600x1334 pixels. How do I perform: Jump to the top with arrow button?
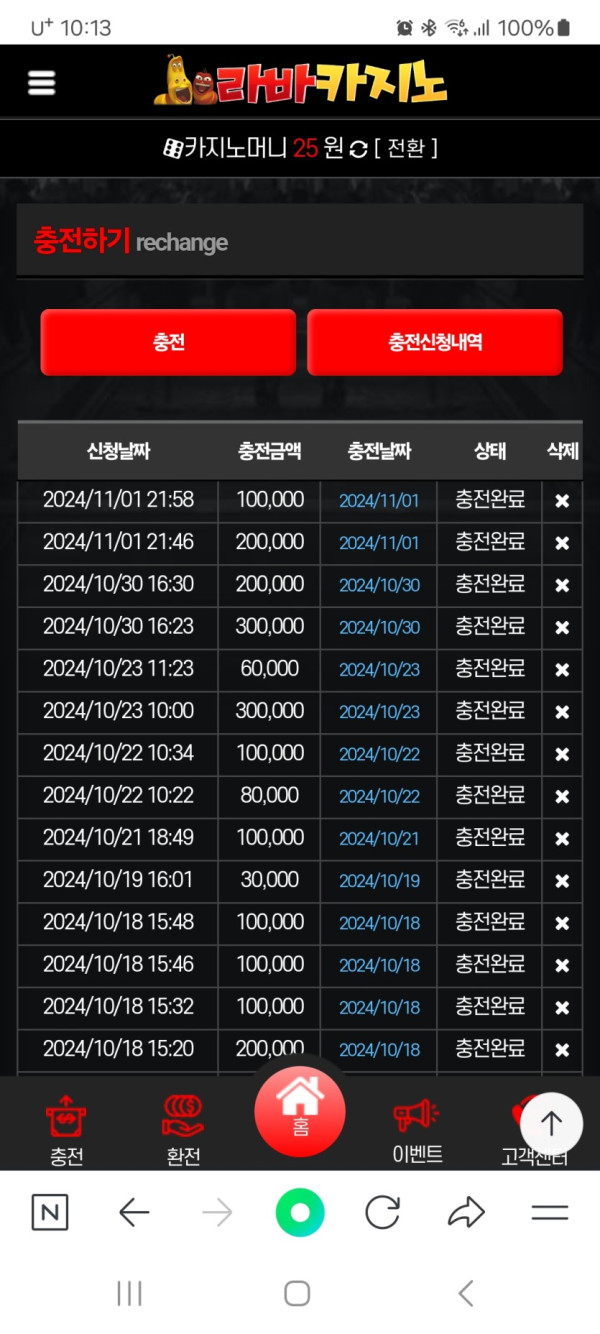pos(551,1124)
